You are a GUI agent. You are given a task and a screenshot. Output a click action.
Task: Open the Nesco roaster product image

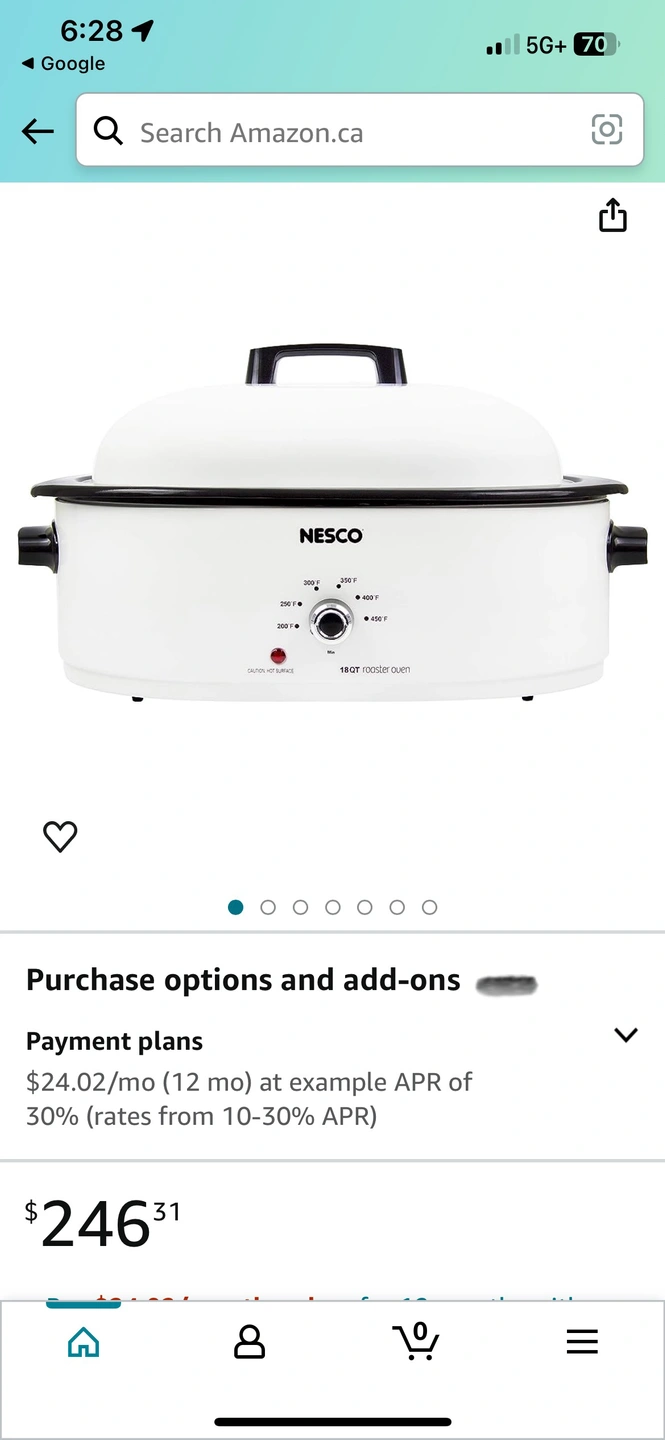(332, 530)
